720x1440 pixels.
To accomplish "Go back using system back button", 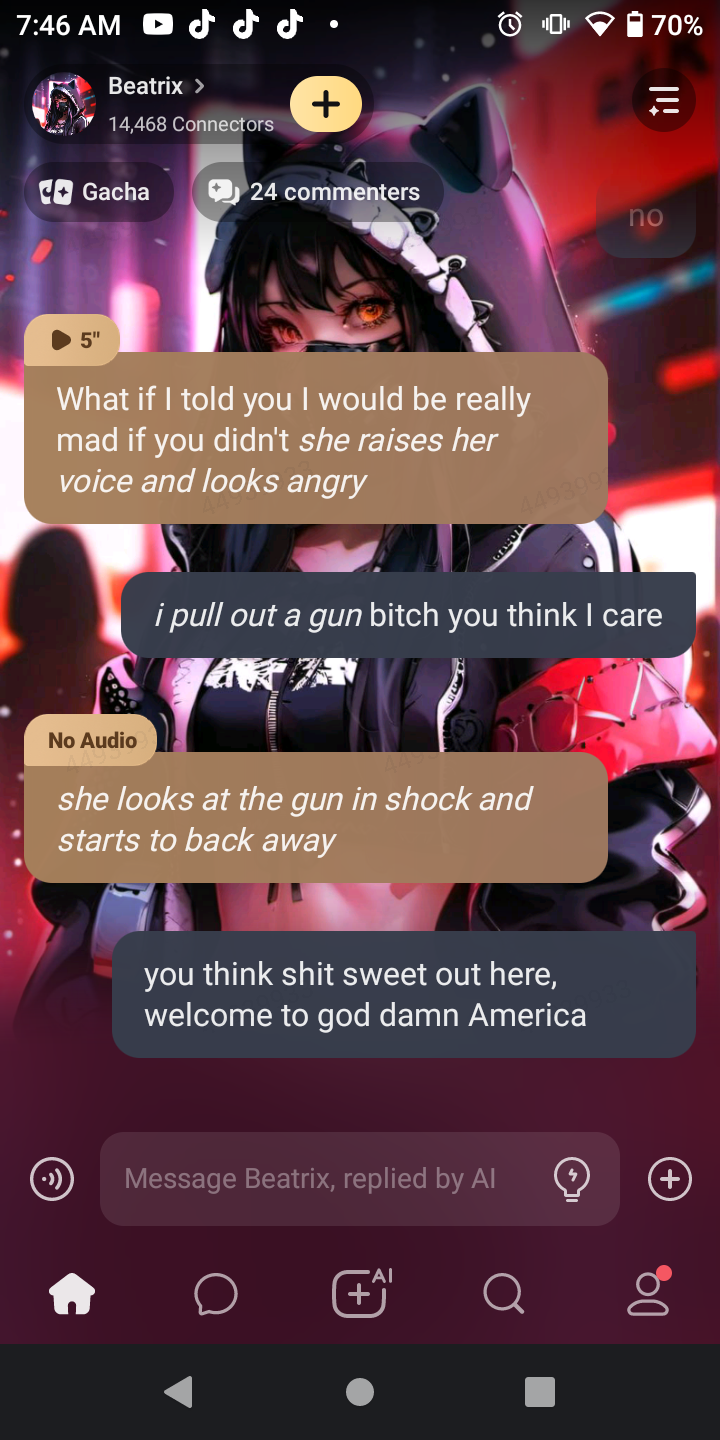I will pos(179,1392).
